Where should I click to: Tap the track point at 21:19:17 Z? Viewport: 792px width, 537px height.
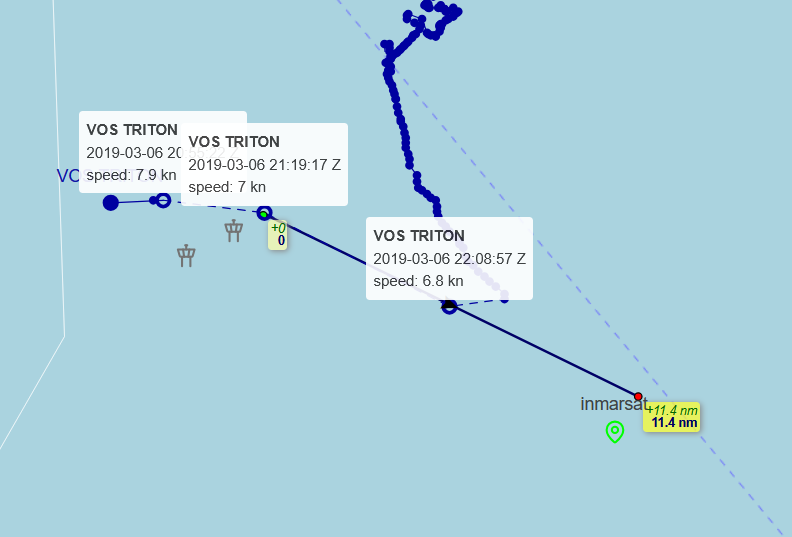point(264,213)
